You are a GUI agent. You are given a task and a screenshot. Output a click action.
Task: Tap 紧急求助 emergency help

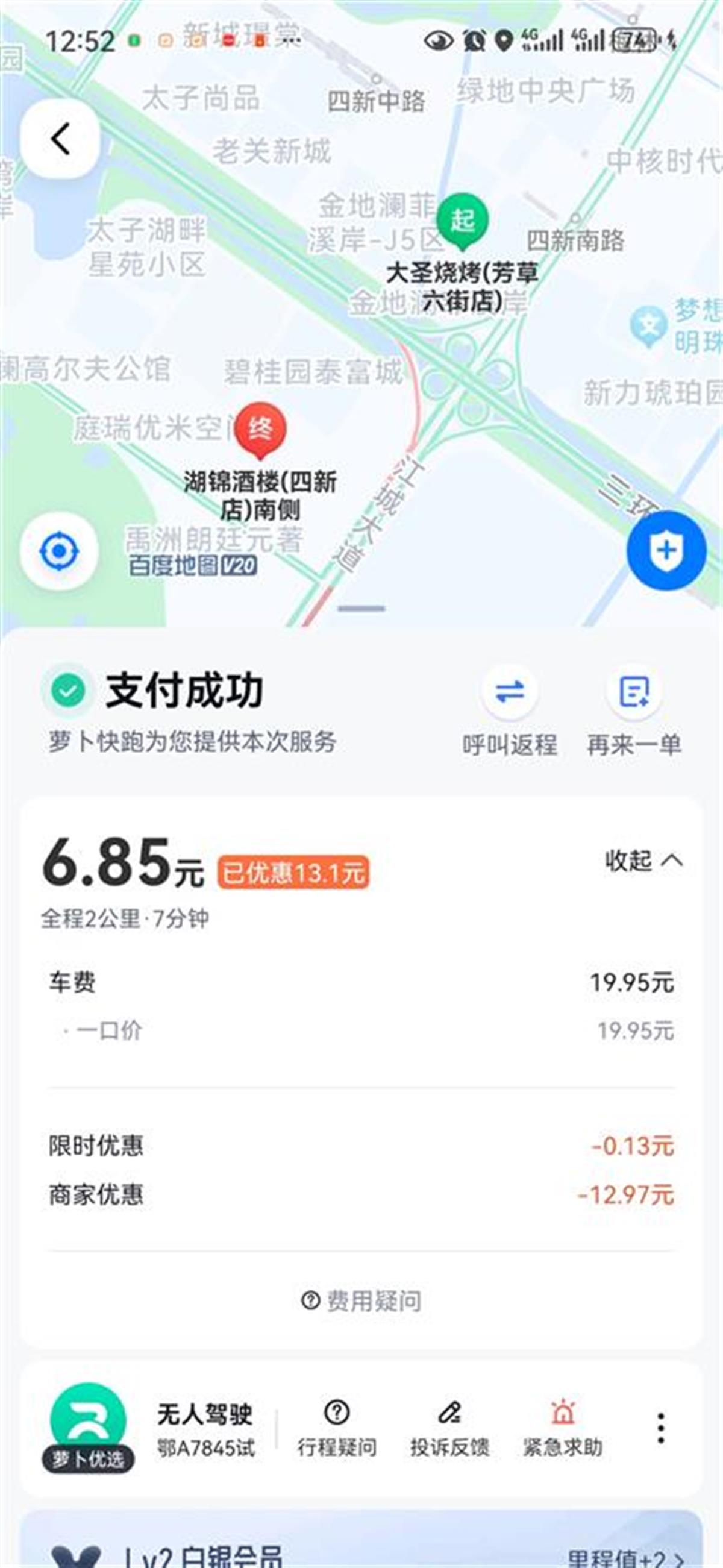(x=562, y=1429)
